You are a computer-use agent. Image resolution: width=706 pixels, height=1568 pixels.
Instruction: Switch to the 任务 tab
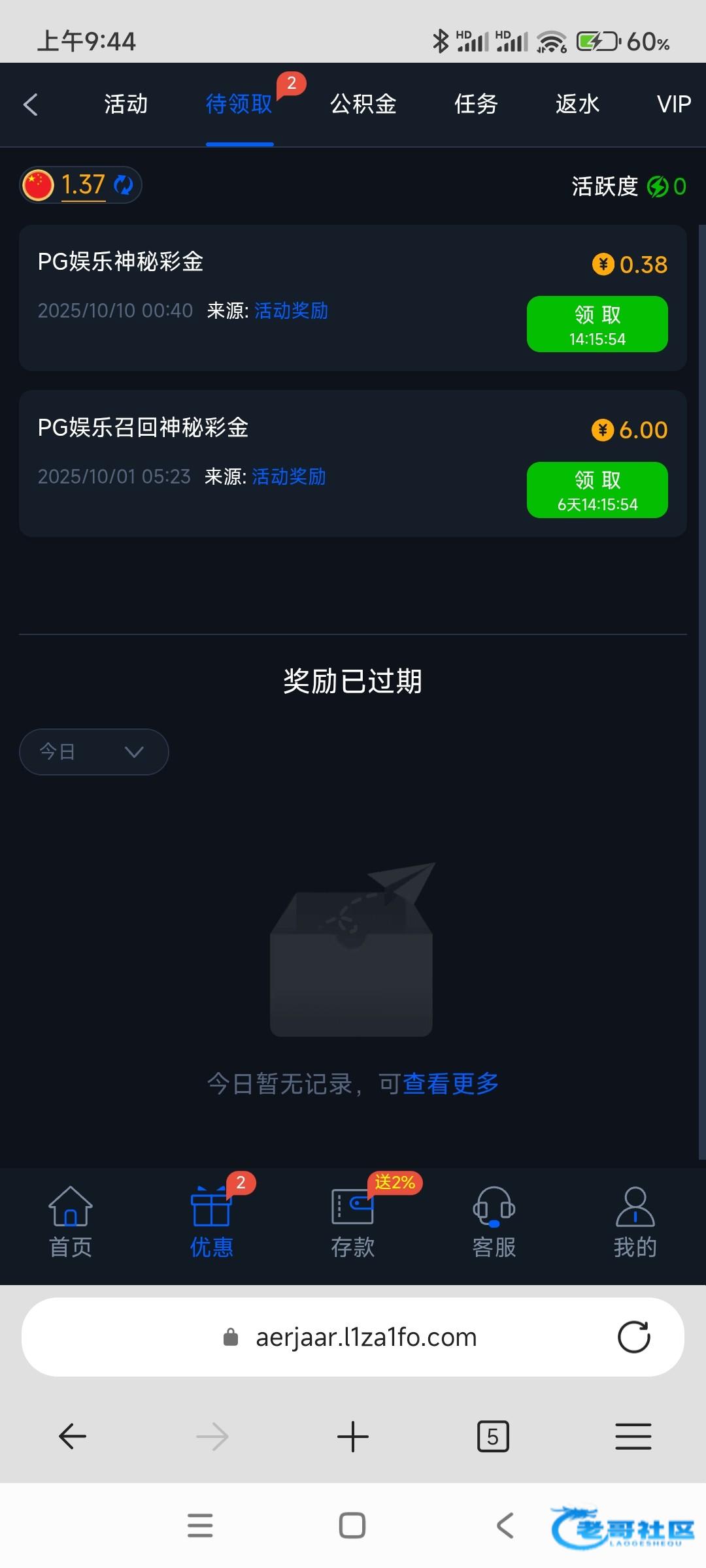coord(476,105)
